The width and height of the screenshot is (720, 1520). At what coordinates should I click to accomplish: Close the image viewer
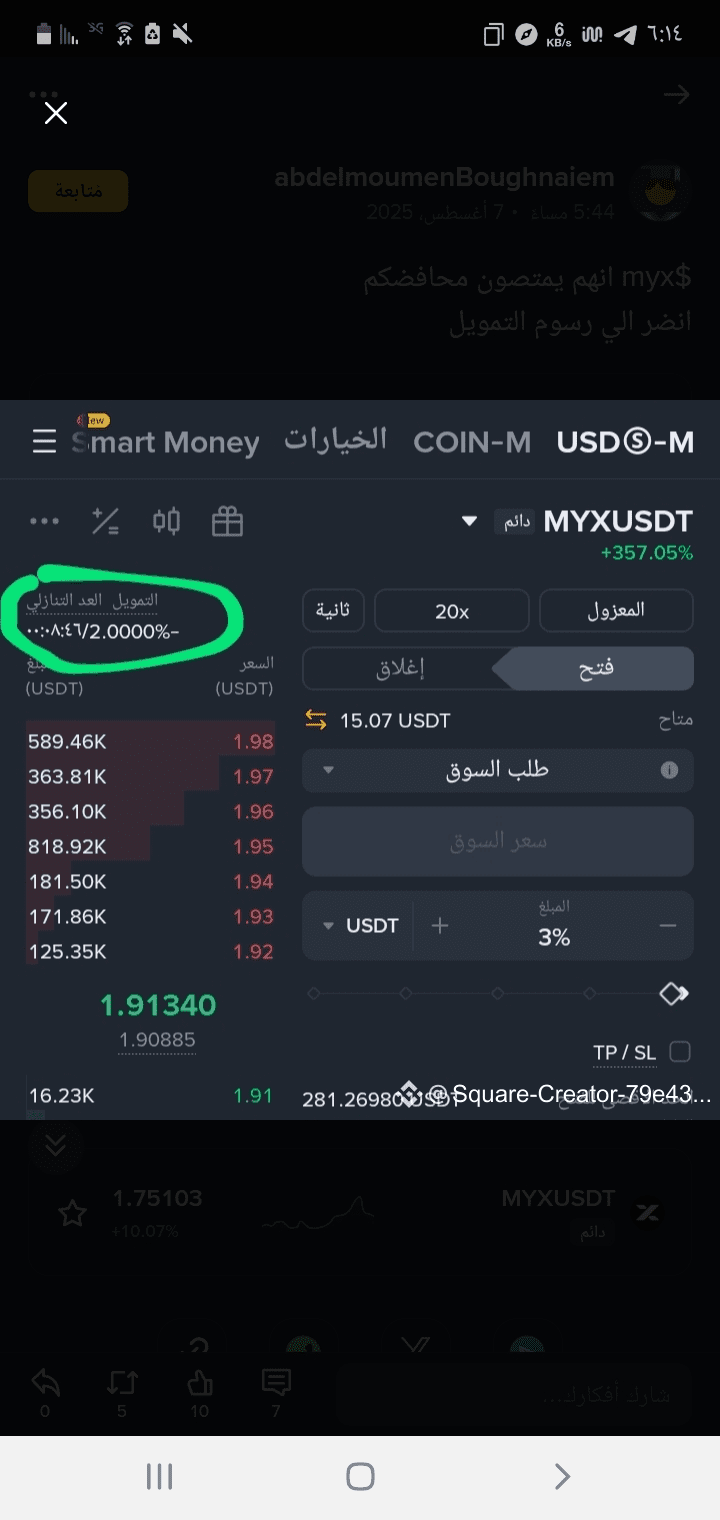pos(56,113)
